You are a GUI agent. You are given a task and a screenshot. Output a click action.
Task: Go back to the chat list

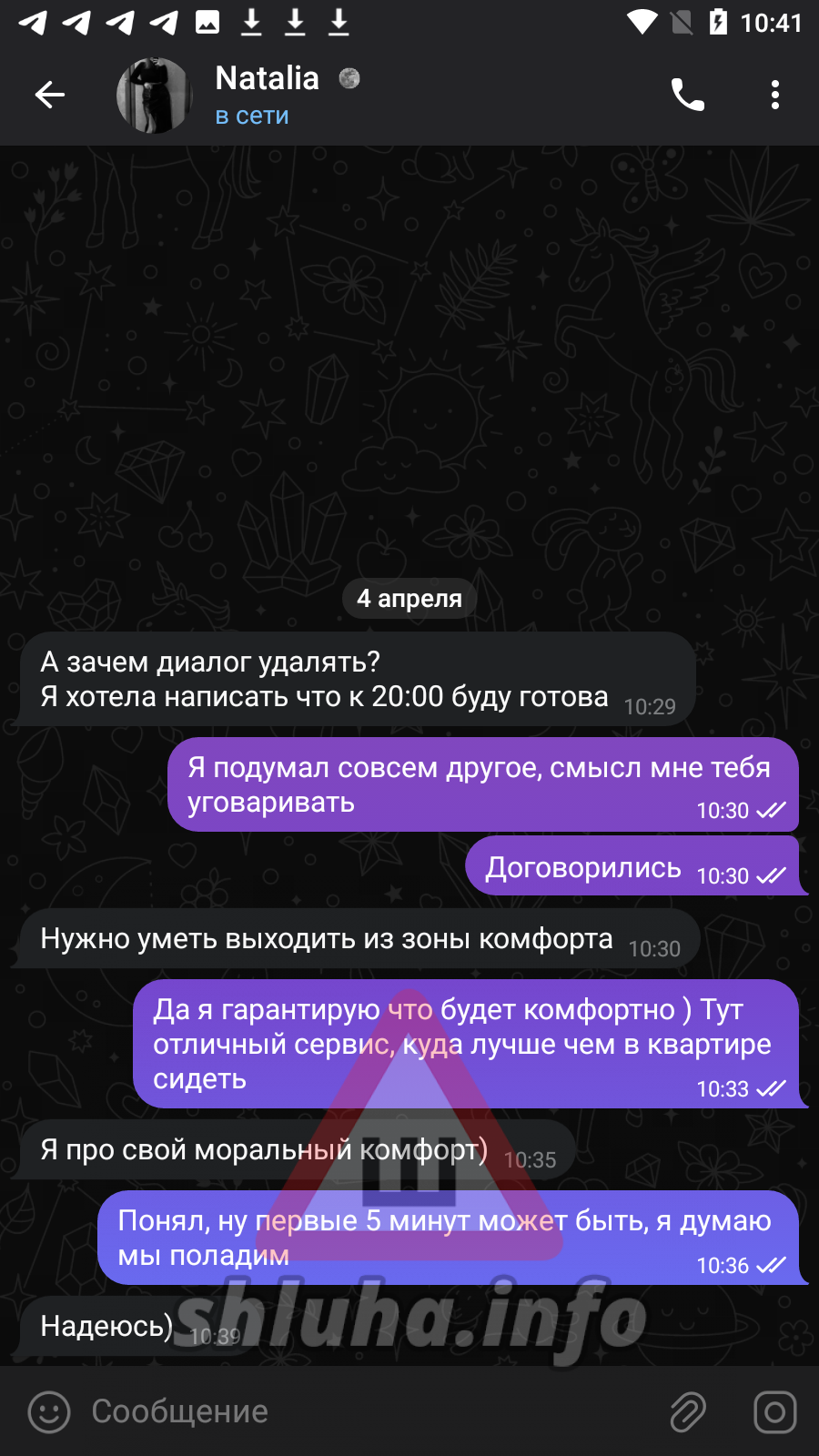pyautogui.click(x=49, y=95)
